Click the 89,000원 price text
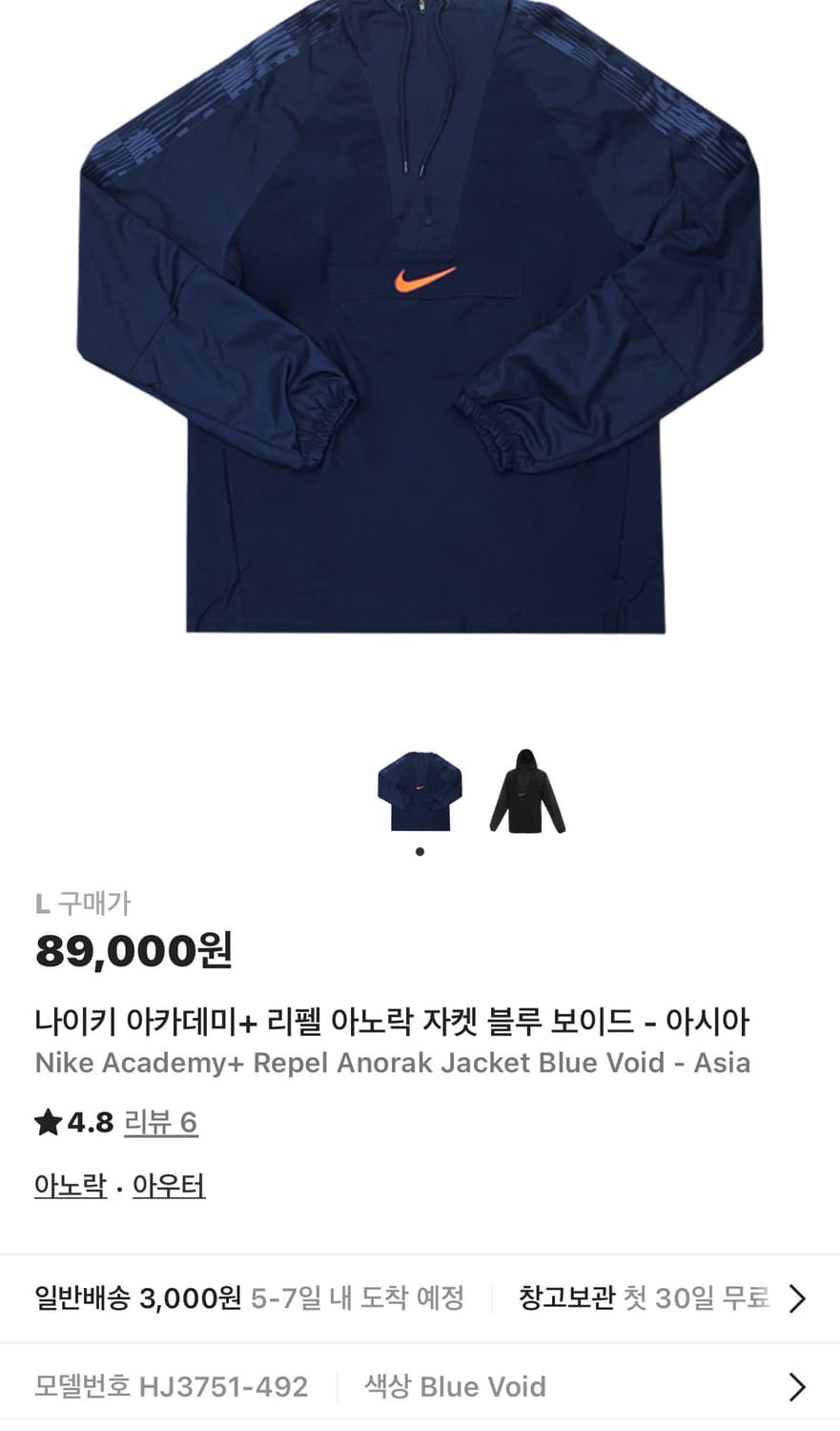Image resolution: width=840 pixels, height=1431 pixels. coord(133,949)
